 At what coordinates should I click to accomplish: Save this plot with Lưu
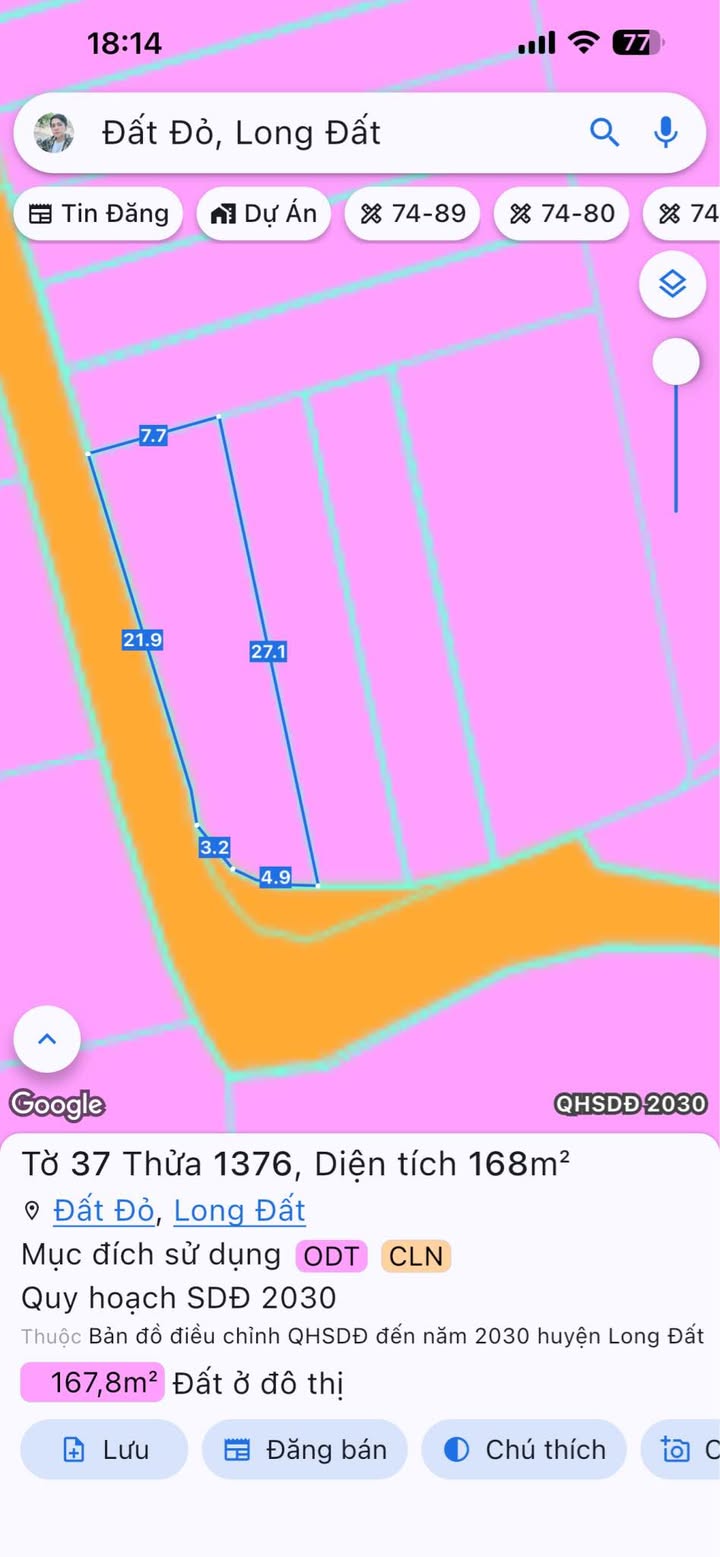click(x=104, y=1450)
